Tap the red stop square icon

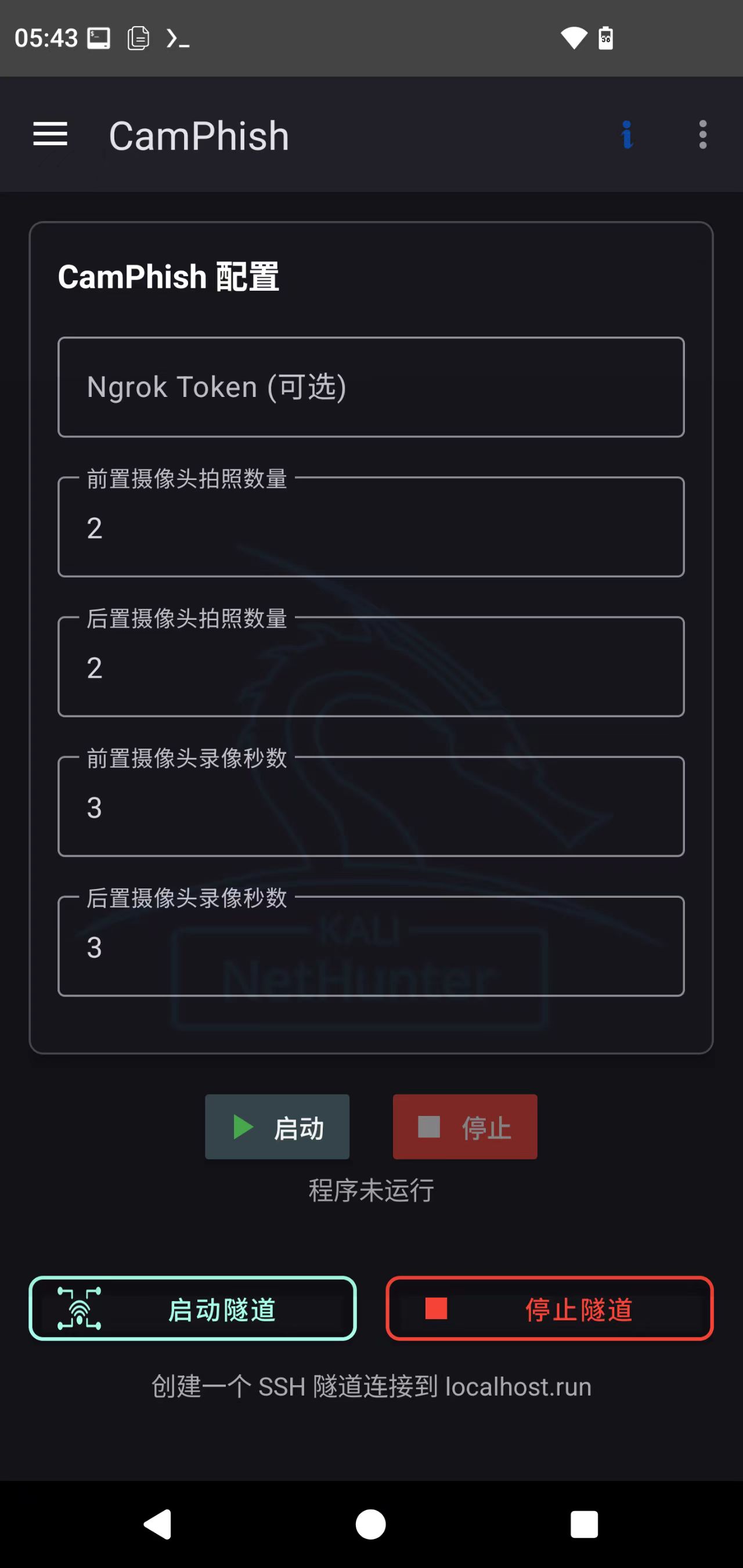(430, 1127)
